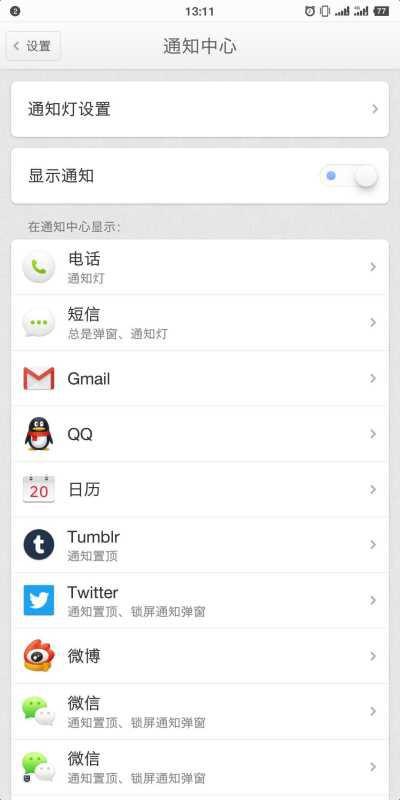This screenshot has width=400, height=800.
Task: Select the Gmail row
Action: (200, 379)
